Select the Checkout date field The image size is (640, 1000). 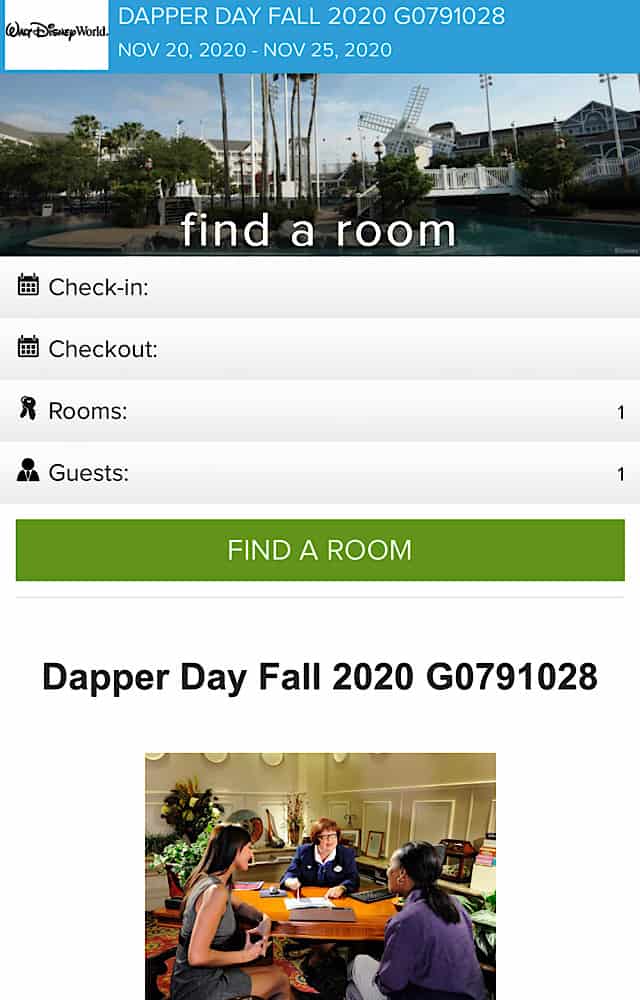tap(320, 349)
